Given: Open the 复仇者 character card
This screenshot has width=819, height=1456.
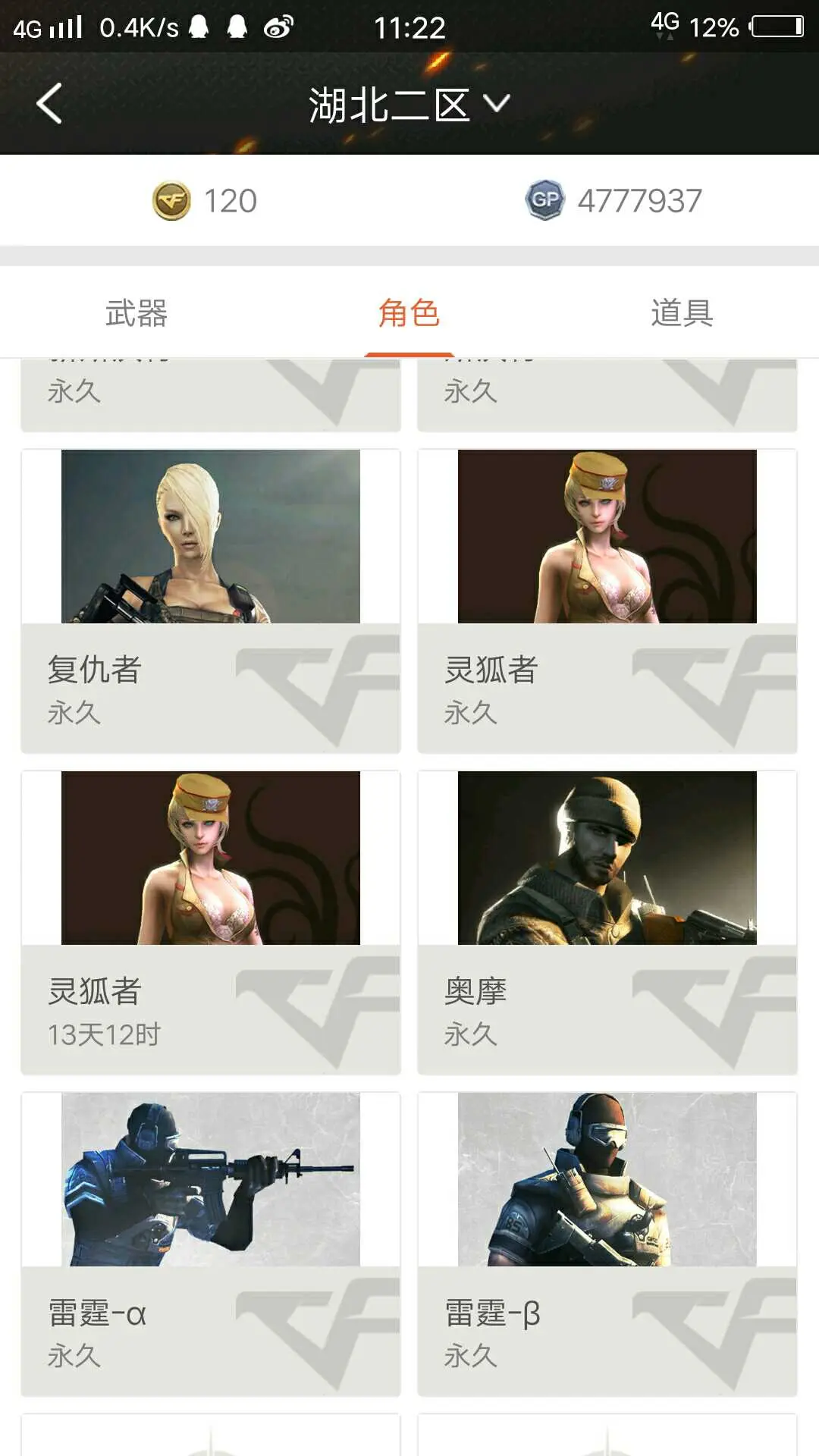Looking at the screenshot, I should point(211,601).
